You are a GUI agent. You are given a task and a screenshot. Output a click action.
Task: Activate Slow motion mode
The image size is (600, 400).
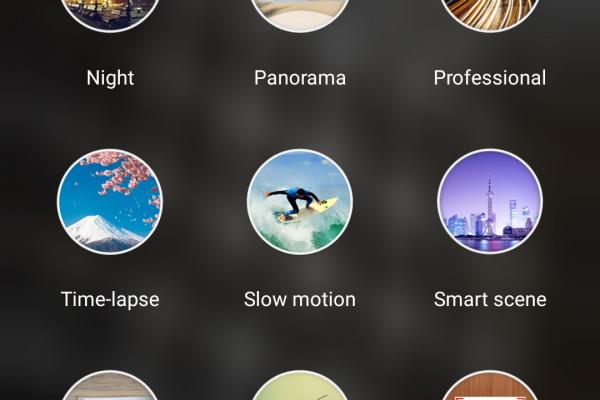300,202
